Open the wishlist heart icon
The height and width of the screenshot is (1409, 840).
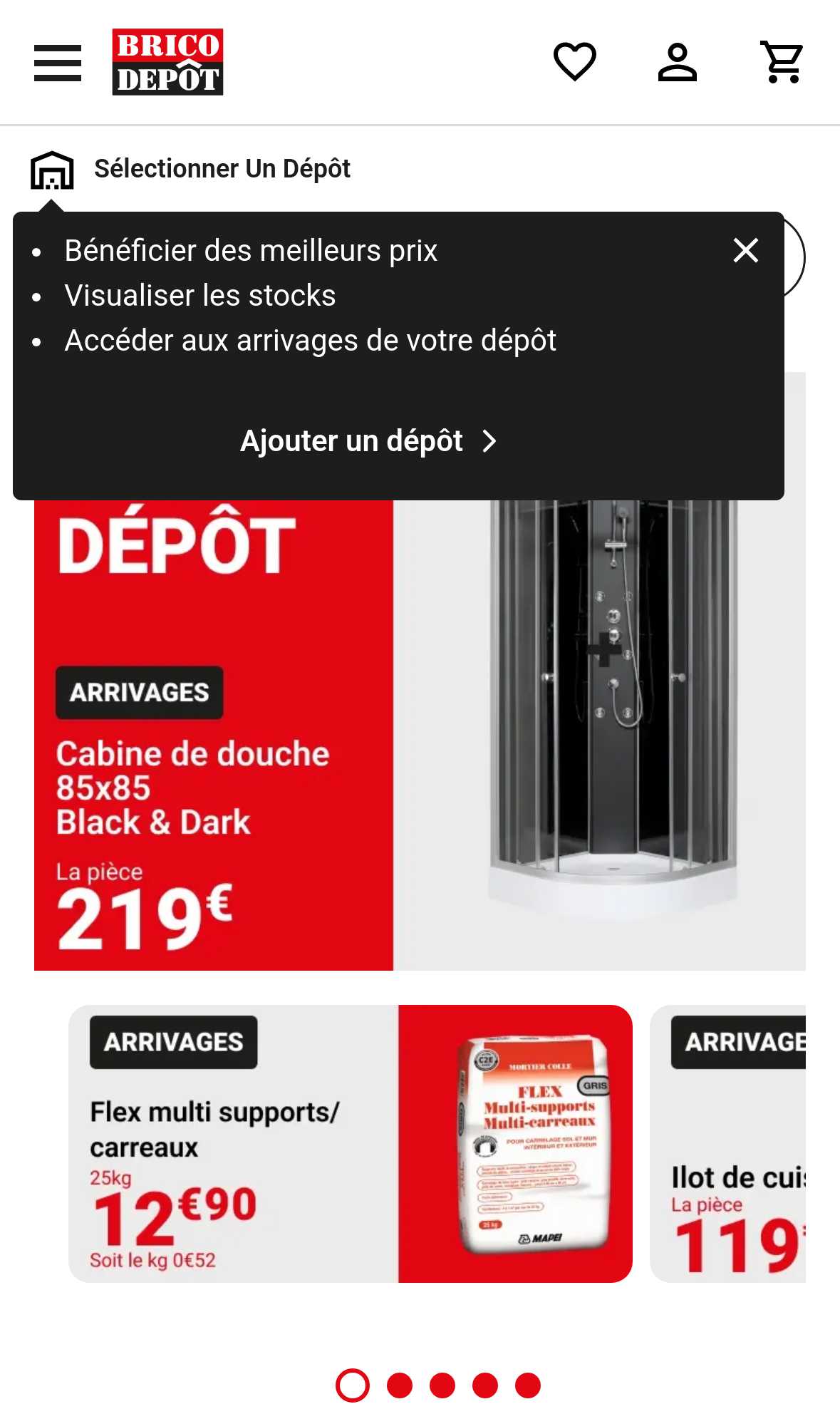tap(575, 62)
